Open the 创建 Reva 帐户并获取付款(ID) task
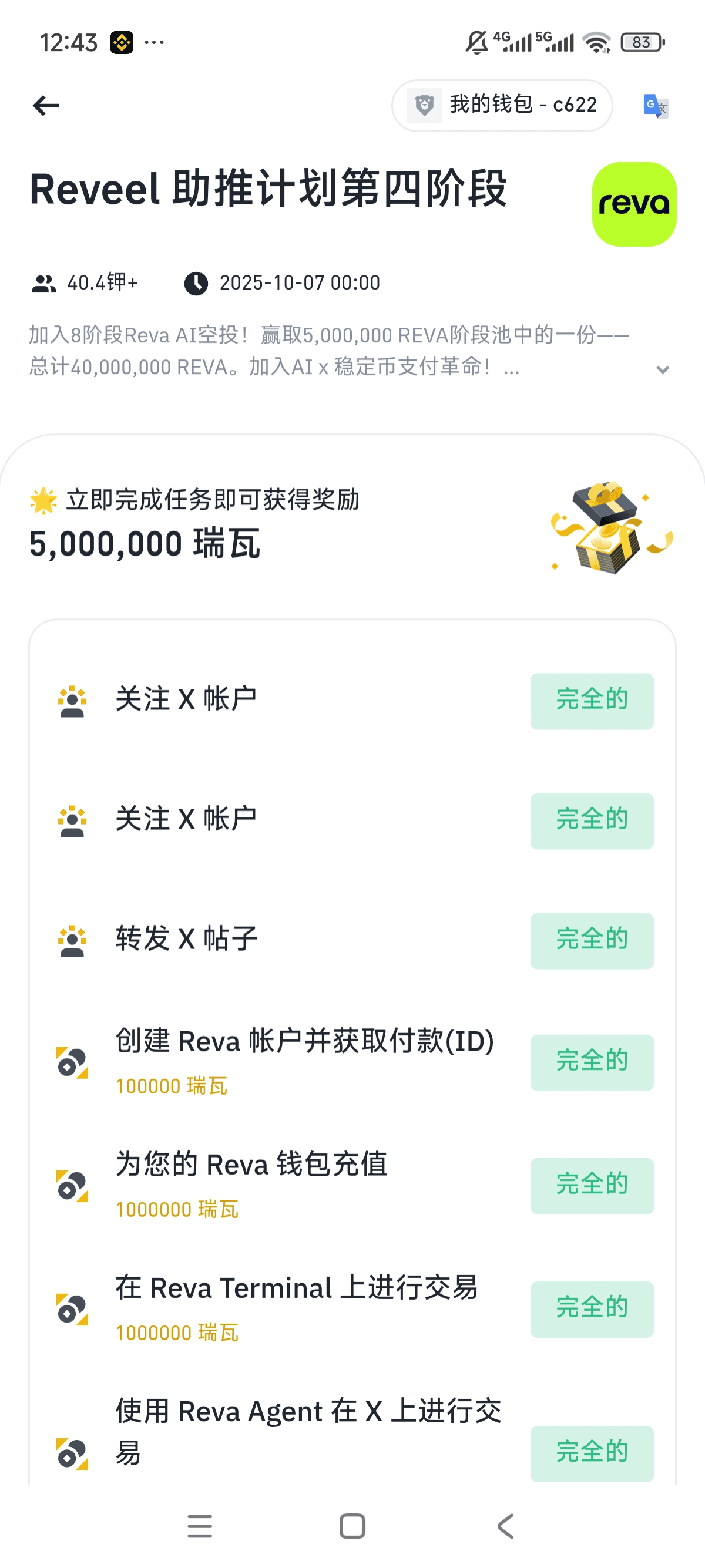The width and height of the screenshot is (705, 1568). 304,1041
